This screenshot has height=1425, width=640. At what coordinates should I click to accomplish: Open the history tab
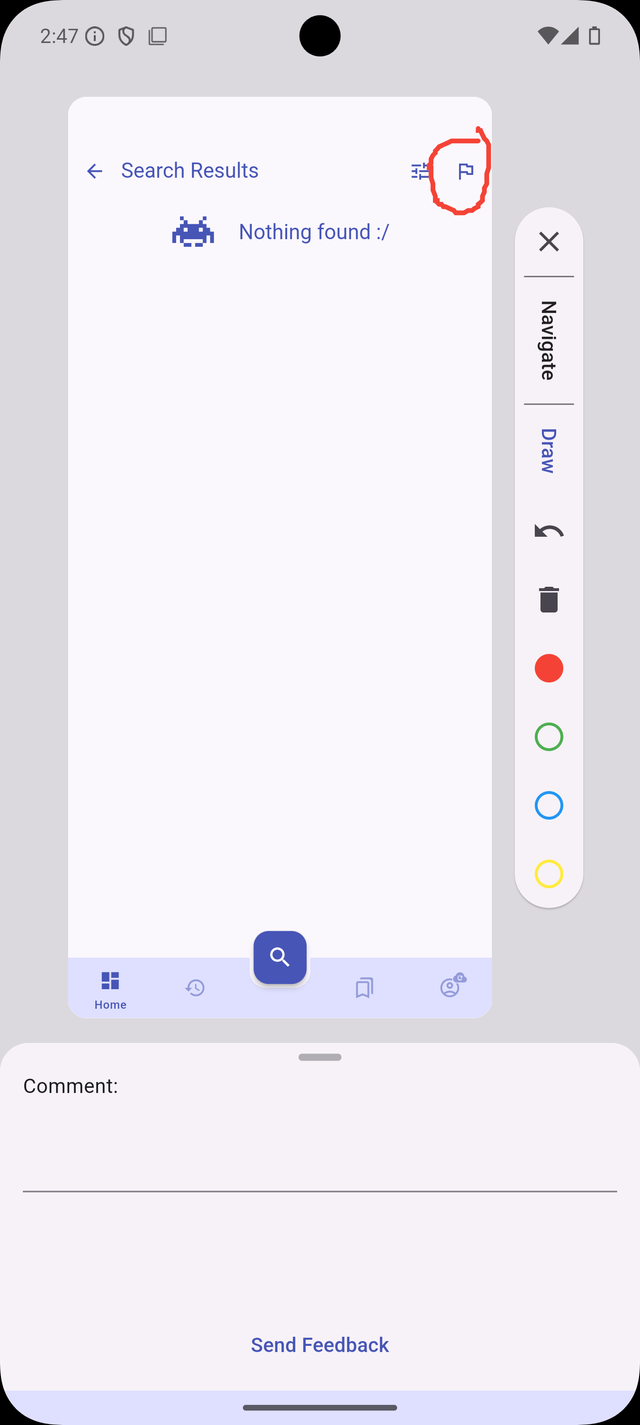(195, 988)
